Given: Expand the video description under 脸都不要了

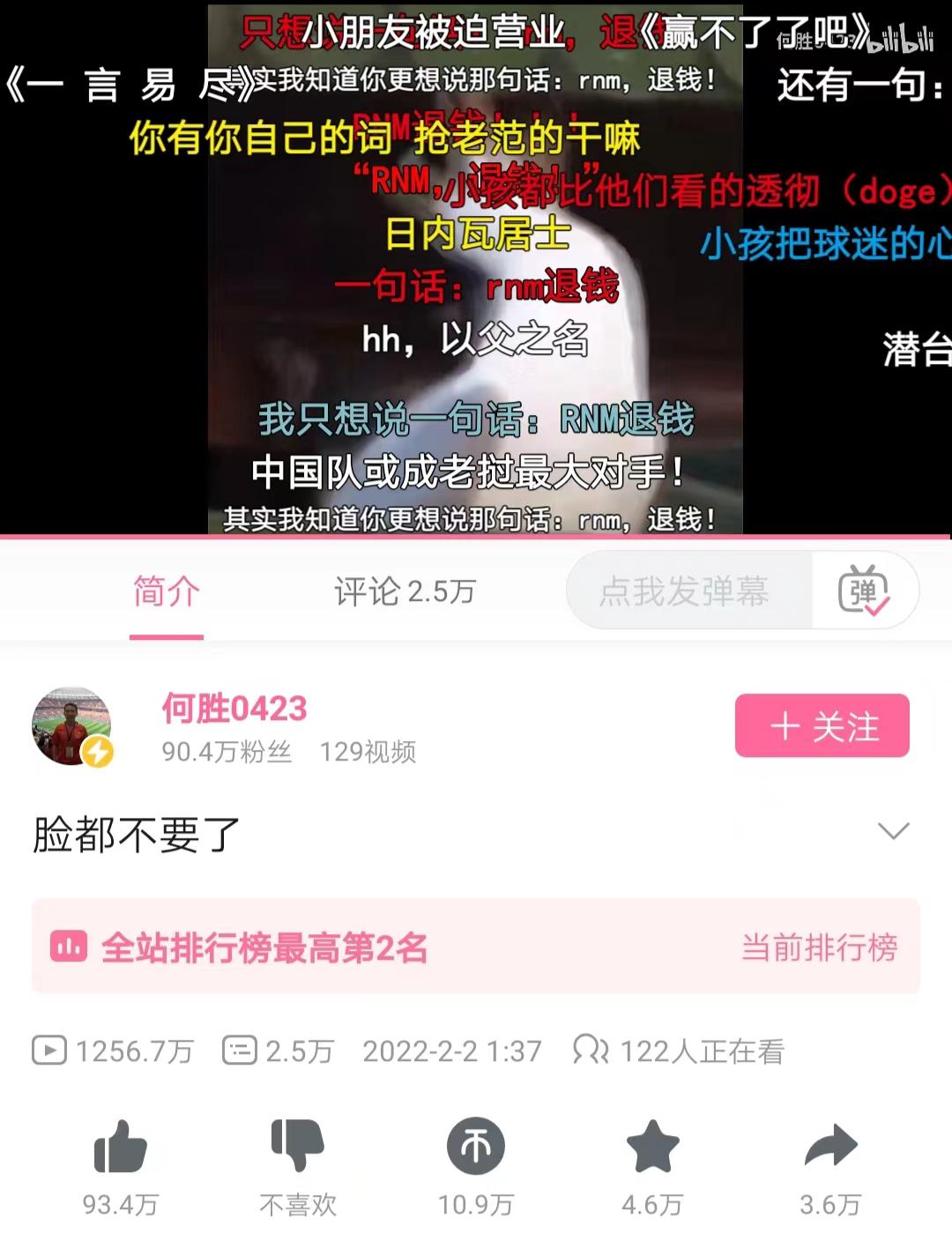Looking at the screenshot, I should pos(893,830).
